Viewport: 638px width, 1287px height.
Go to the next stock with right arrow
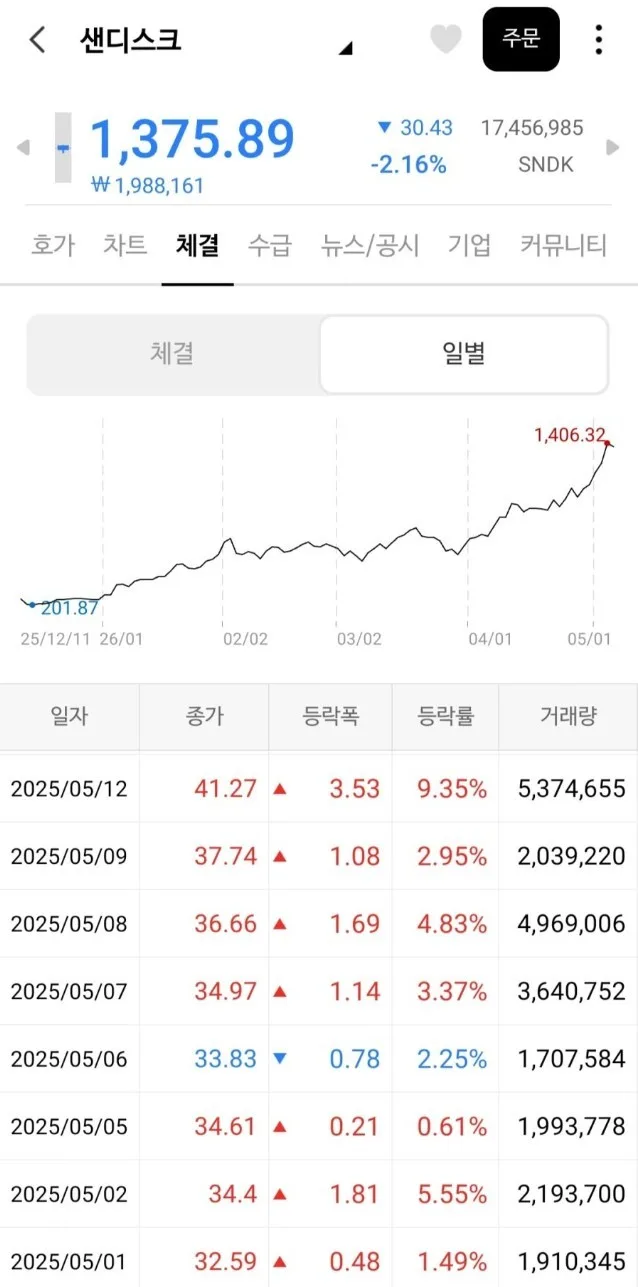point(614,148)
